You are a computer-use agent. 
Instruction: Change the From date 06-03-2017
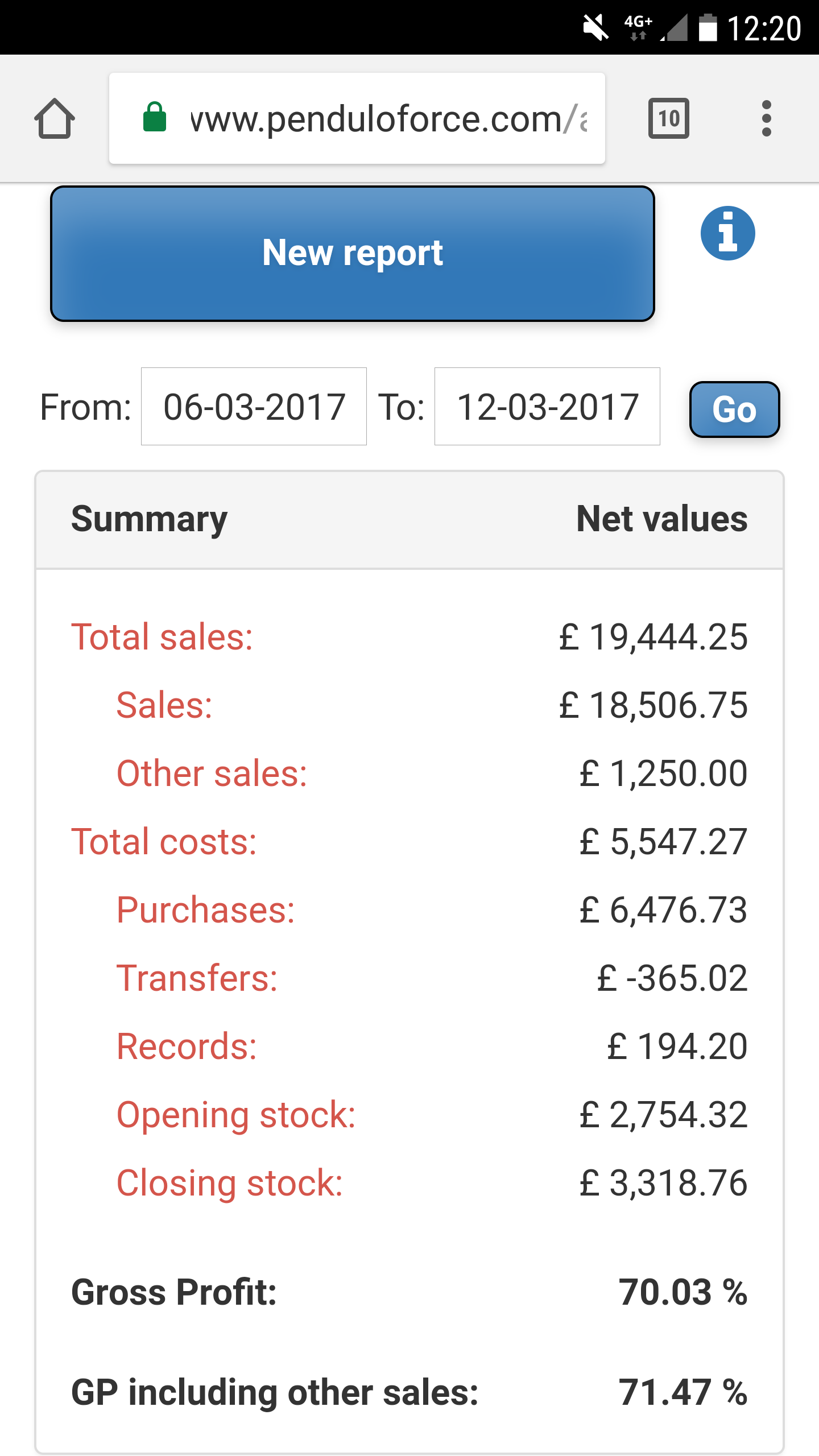tap(254, 407)
